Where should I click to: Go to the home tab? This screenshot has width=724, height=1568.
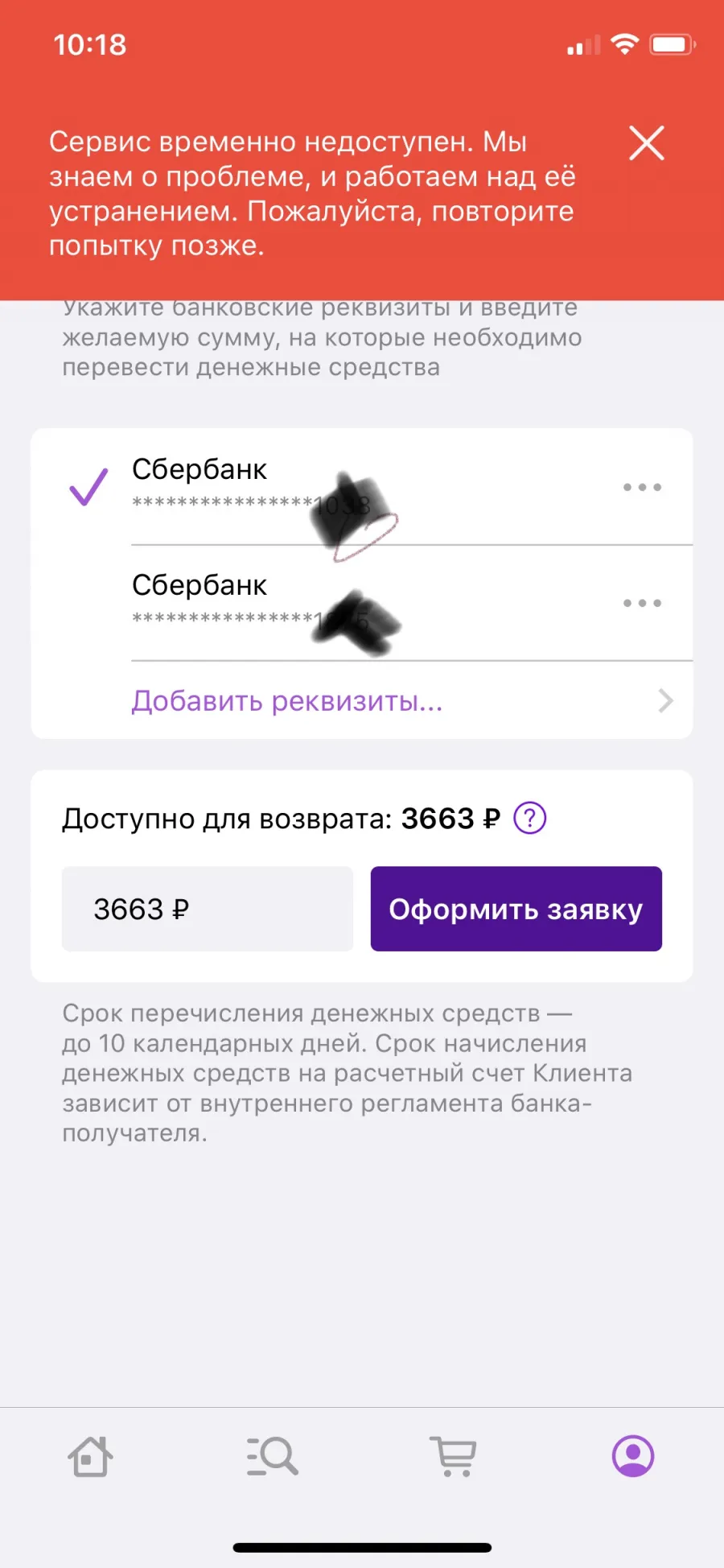pyautogui.click(x=90, y=1456)
